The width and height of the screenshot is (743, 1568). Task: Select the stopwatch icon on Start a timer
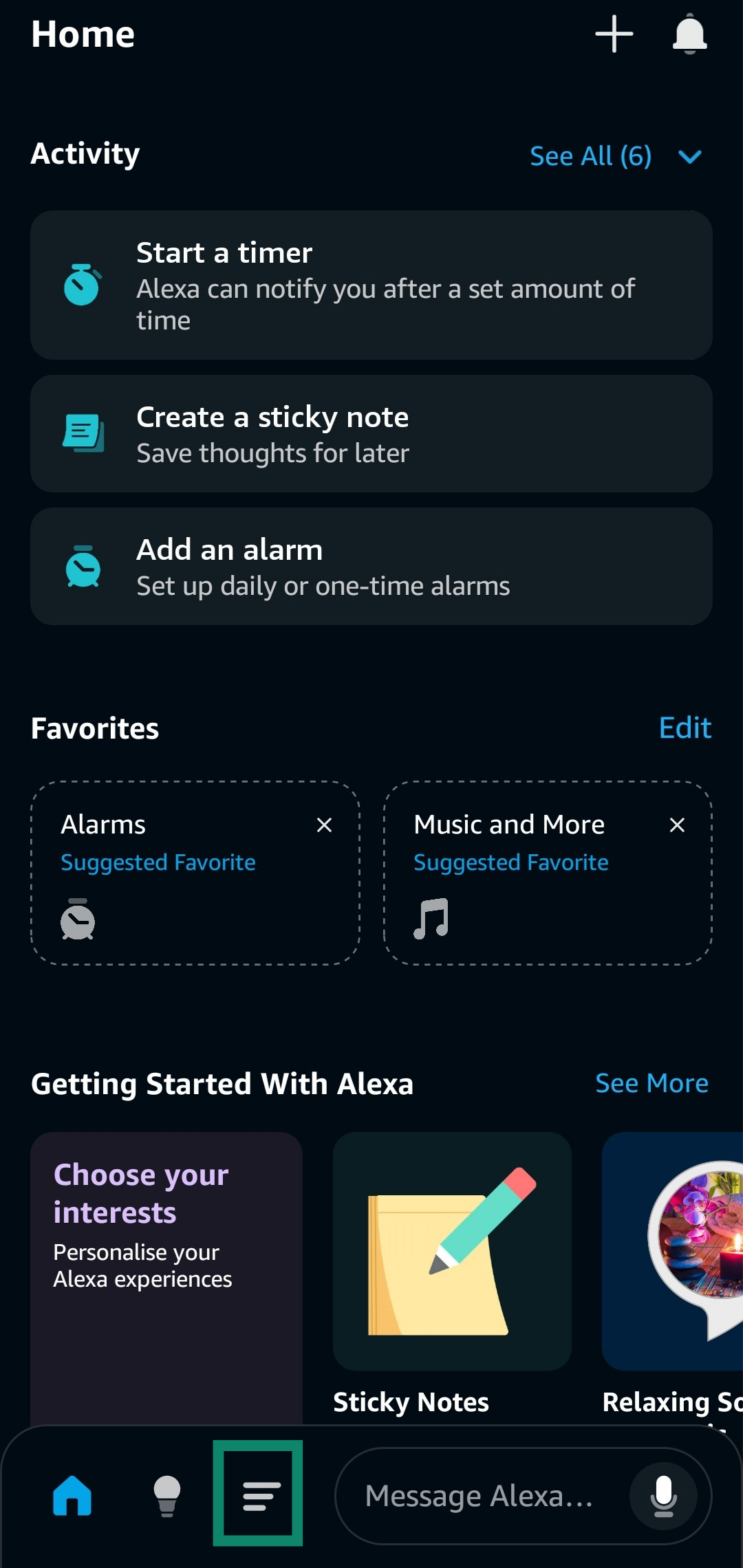pyautogui.click(x=82, y=285)
